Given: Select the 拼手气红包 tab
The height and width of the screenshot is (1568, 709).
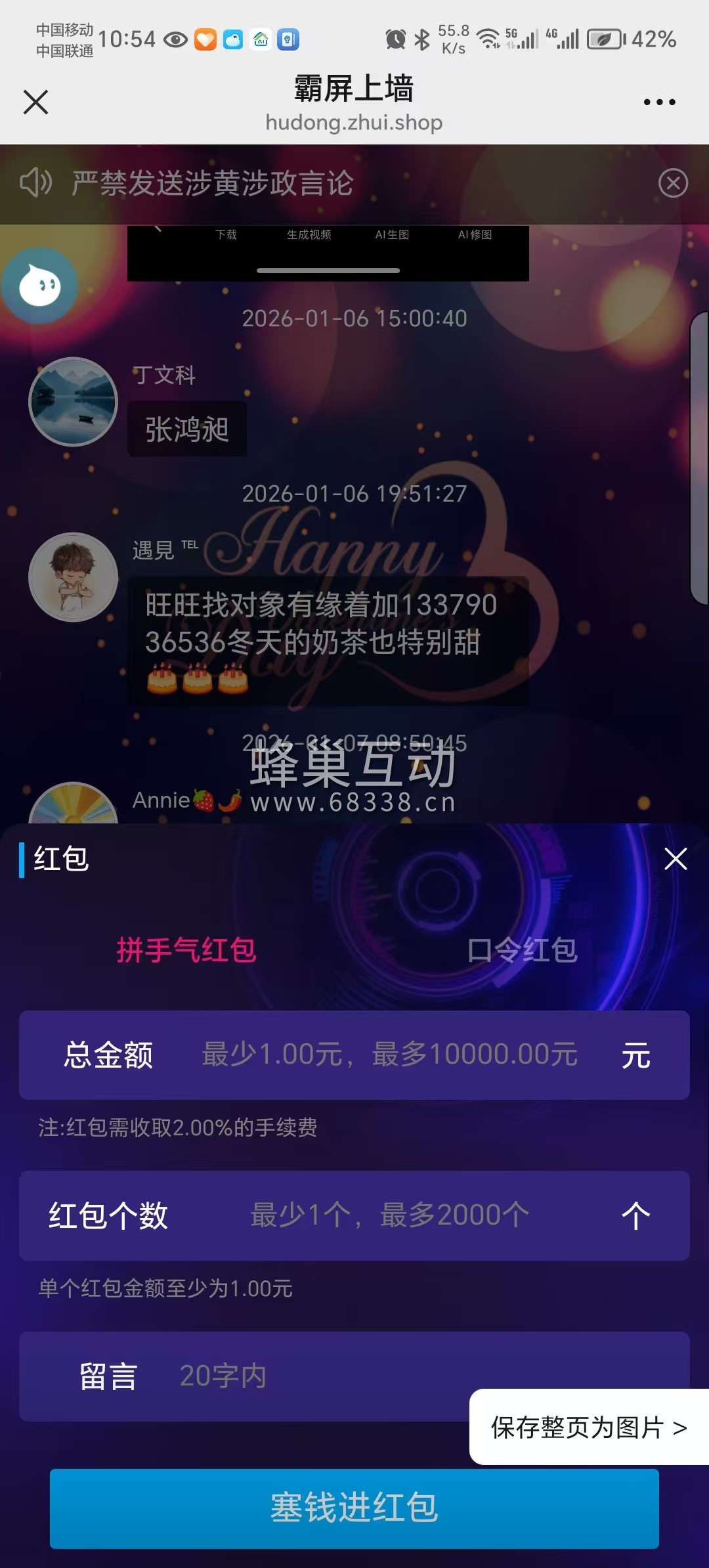Looking at the screenshot, I should (x=186, y=950).
